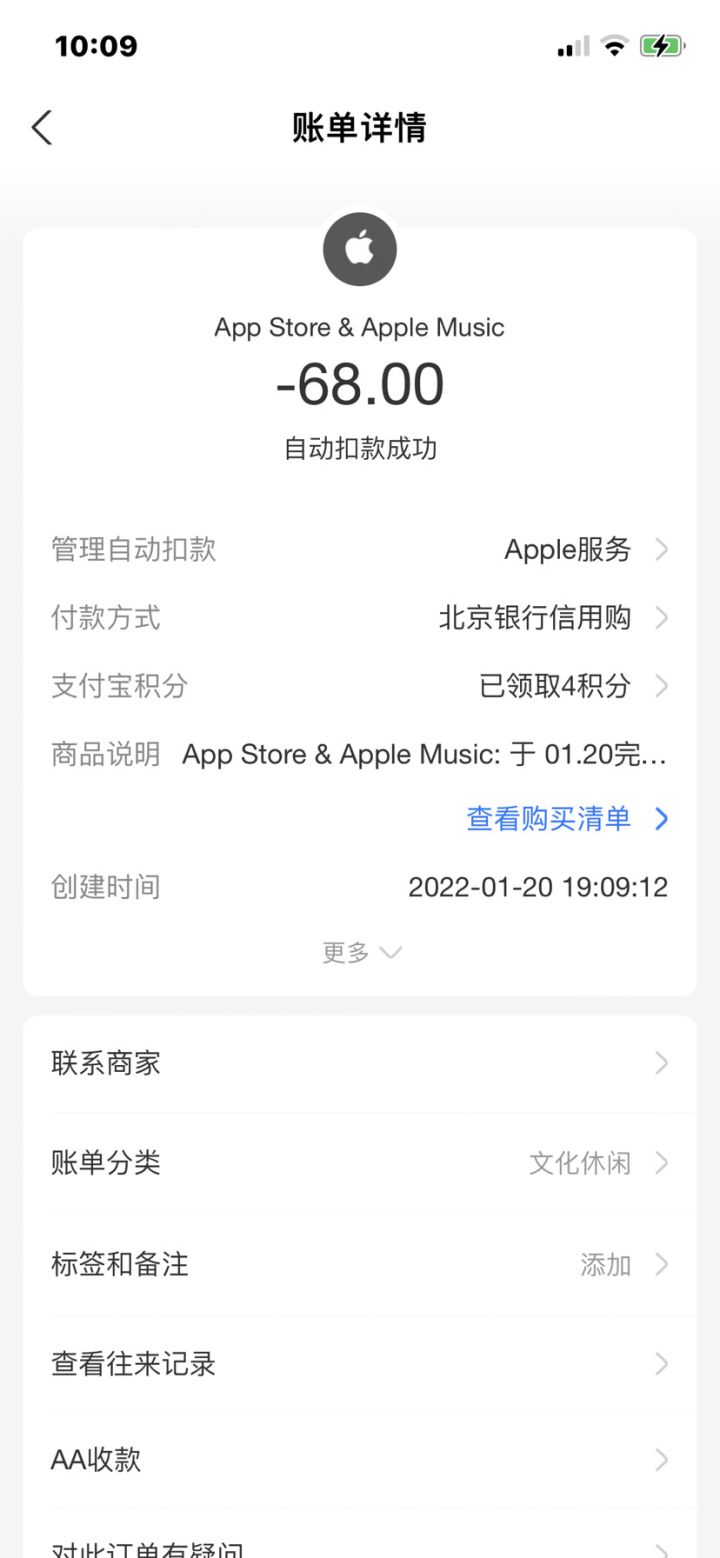This screenshot has width=720, height=1558.
Task: Tap the cellular signal strength bars
Action: [570, 45]
